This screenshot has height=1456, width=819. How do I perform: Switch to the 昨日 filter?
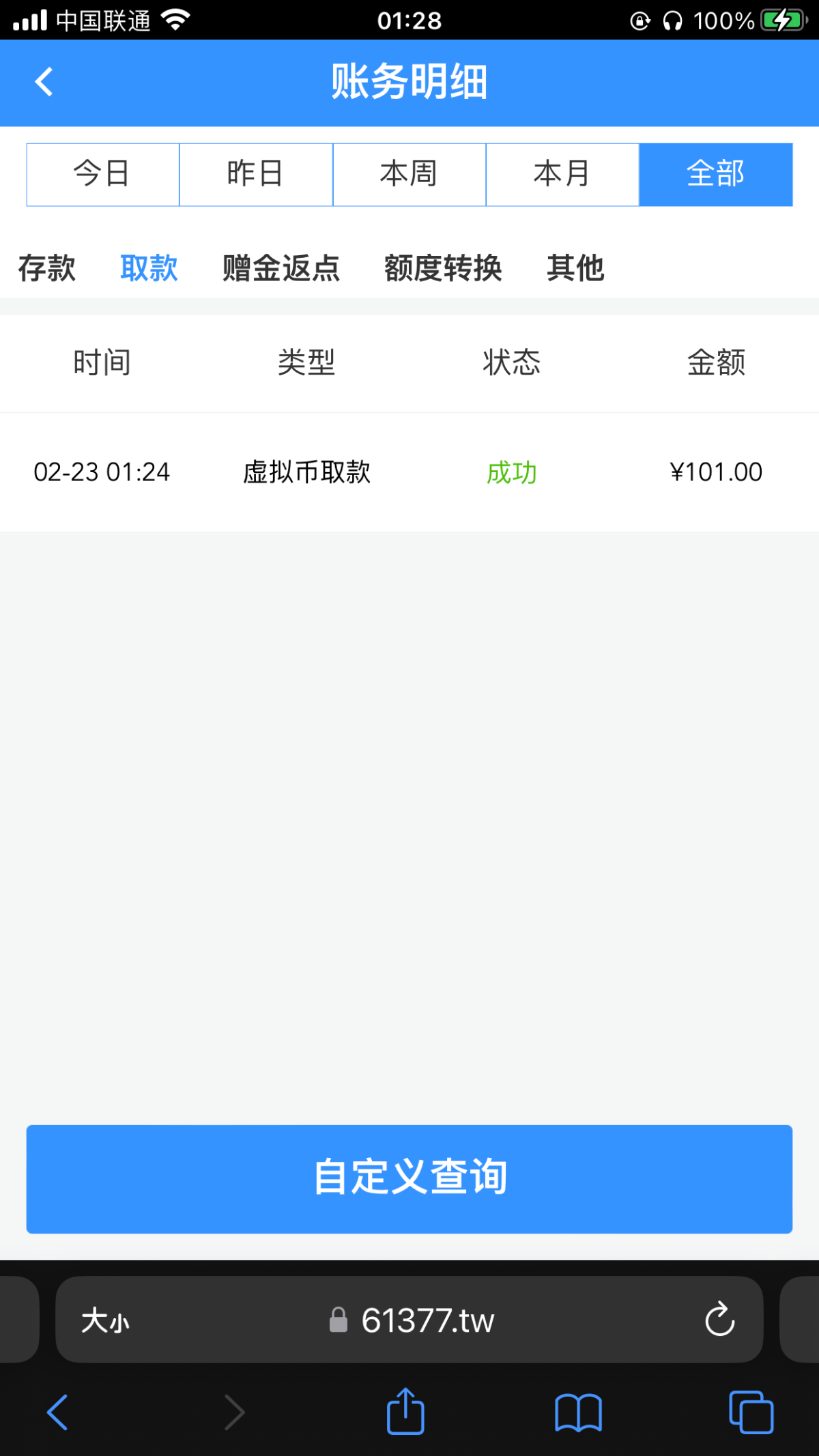pyautogui.click(x=256, y=175)
